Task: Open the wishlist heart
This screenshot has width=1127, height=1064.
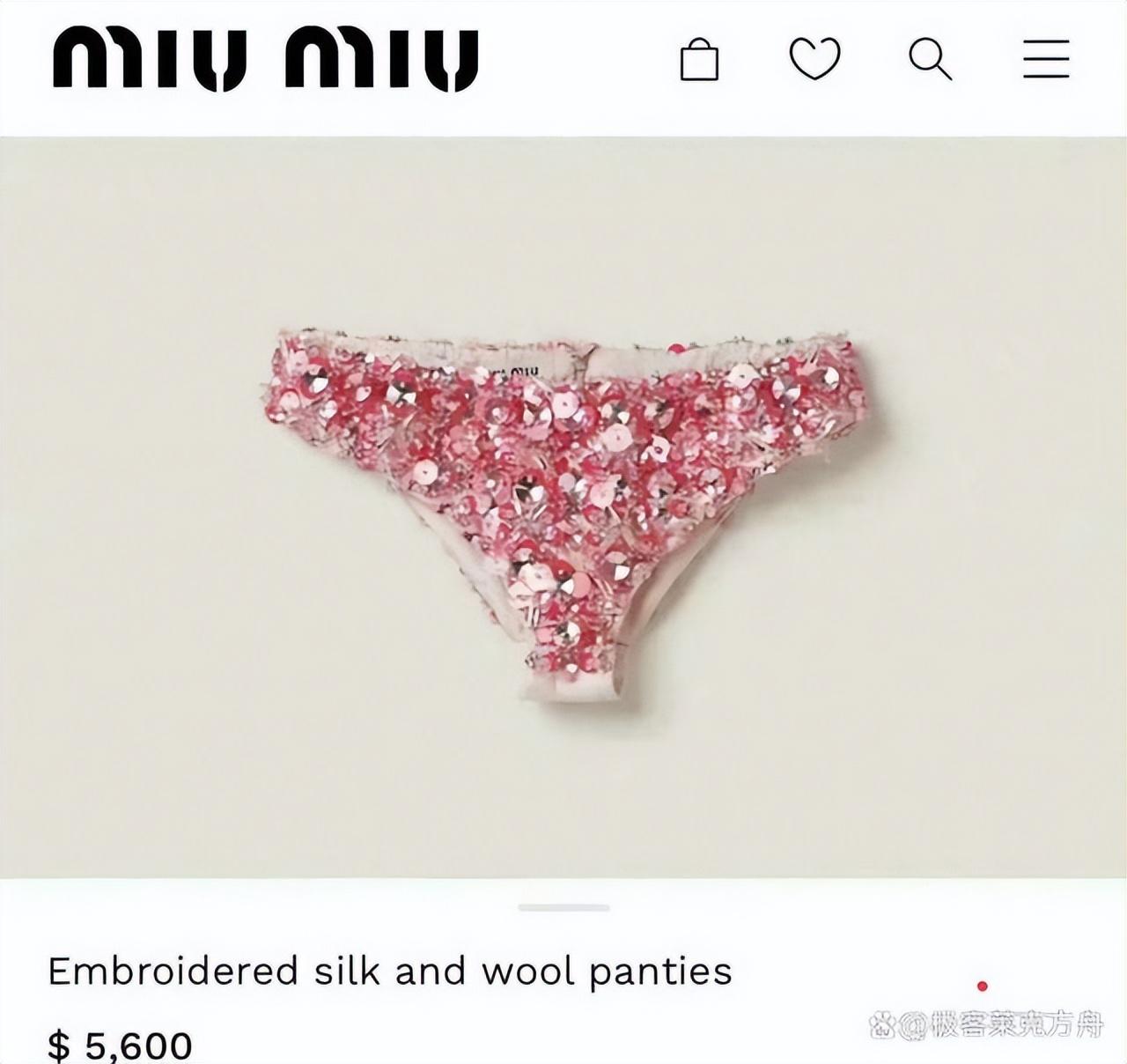Action: (x=814, y=60)
